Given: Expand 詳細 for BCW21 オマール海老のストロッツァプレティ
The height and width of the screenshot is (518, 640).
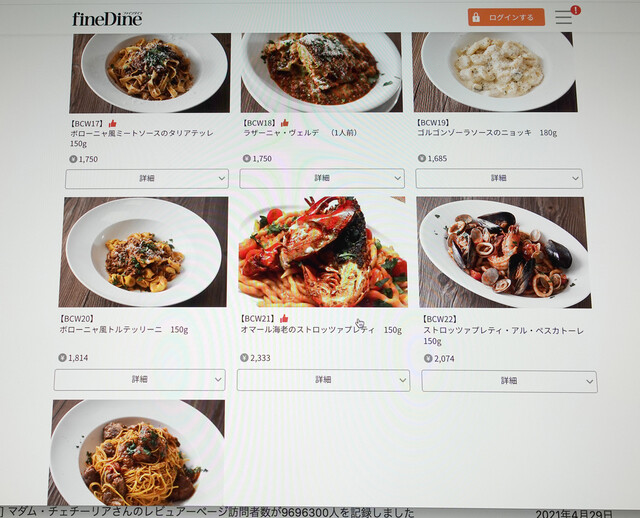Looking at the screenshot, I should point(323,380).
